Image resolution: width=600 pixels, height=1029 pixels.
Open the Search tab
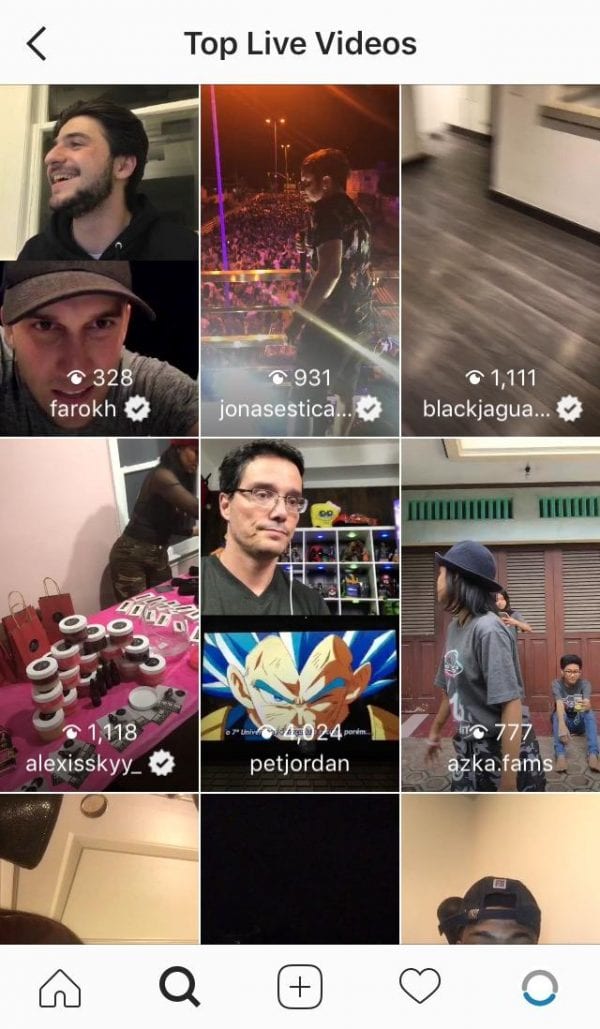180,988
